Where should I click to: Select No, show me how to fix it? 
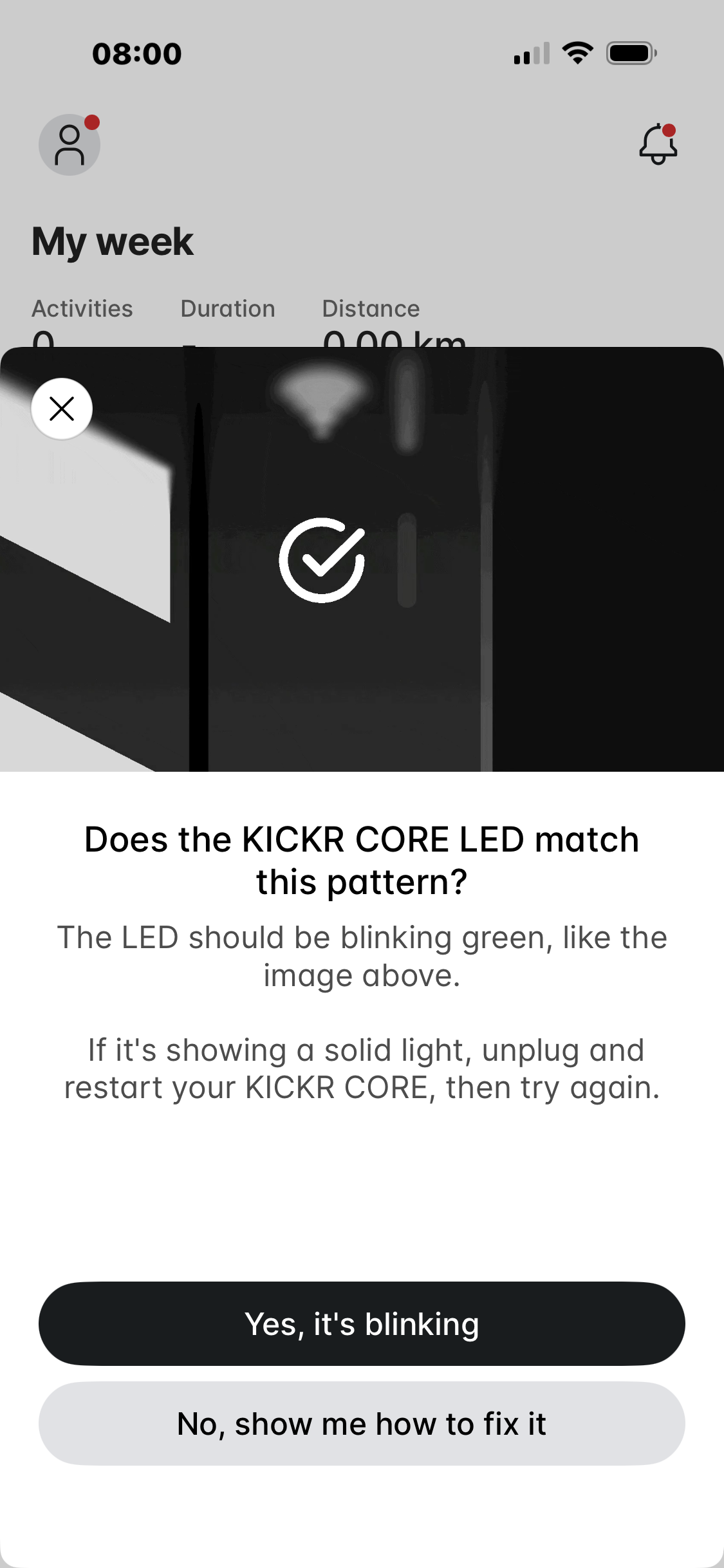(x=362, y=1423)
